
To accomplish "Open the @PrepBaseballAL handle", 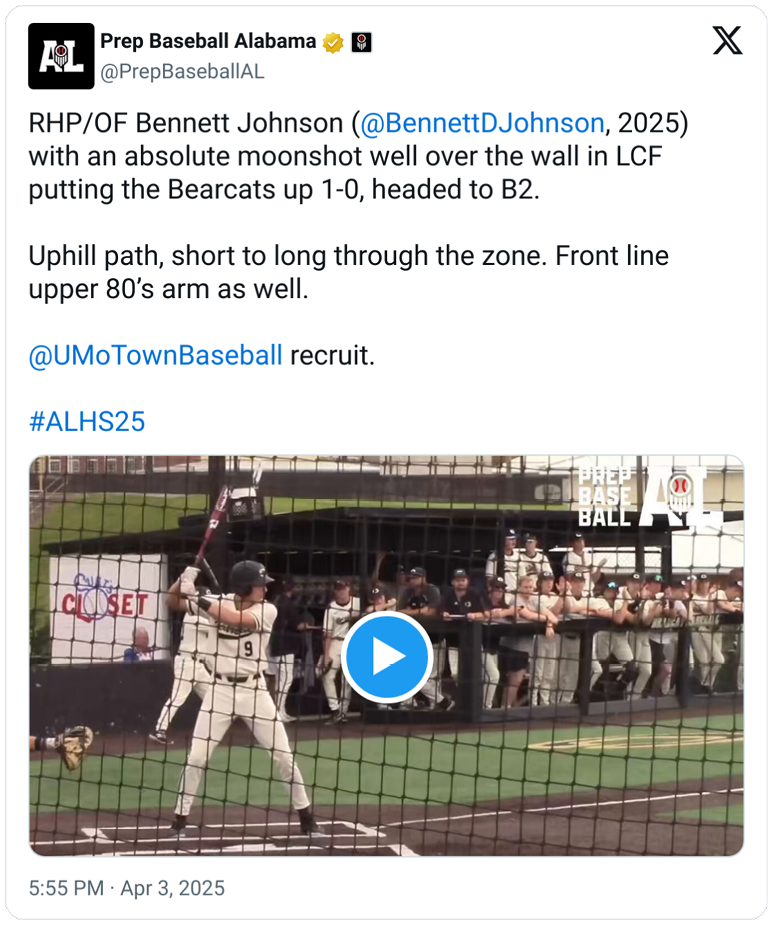I will pos(182,72).
